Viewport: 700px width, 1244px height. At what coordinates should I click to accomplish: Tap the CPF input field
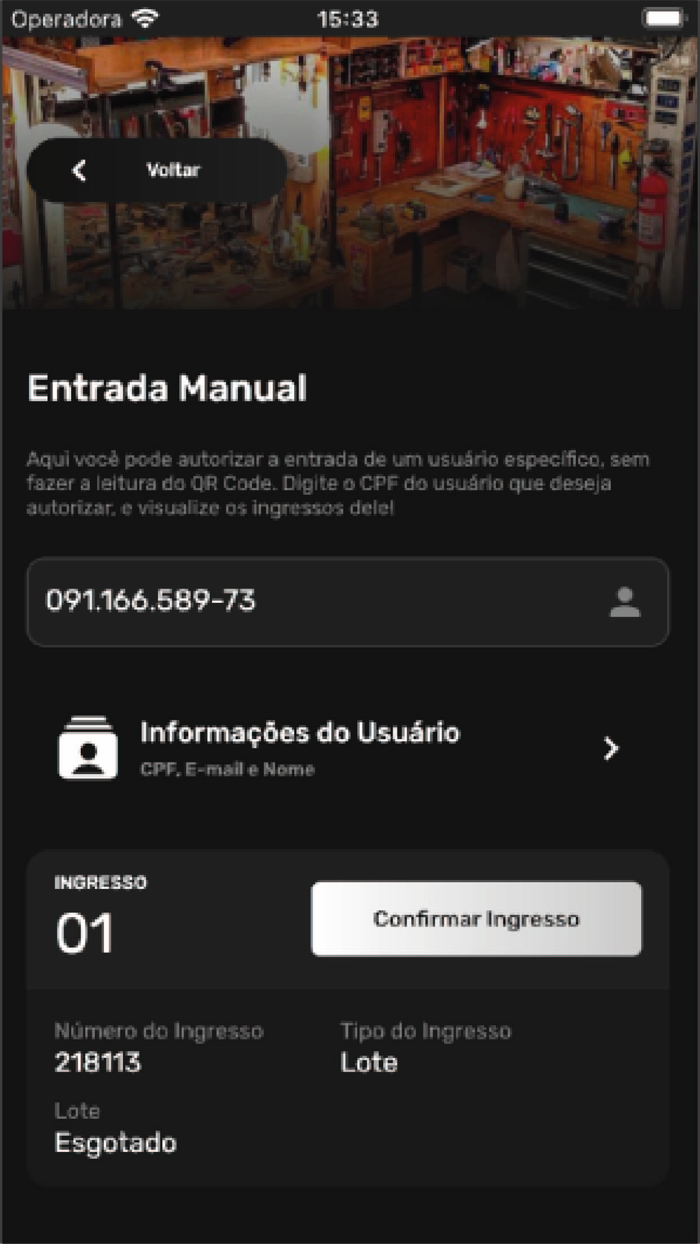tap(347, 602)
